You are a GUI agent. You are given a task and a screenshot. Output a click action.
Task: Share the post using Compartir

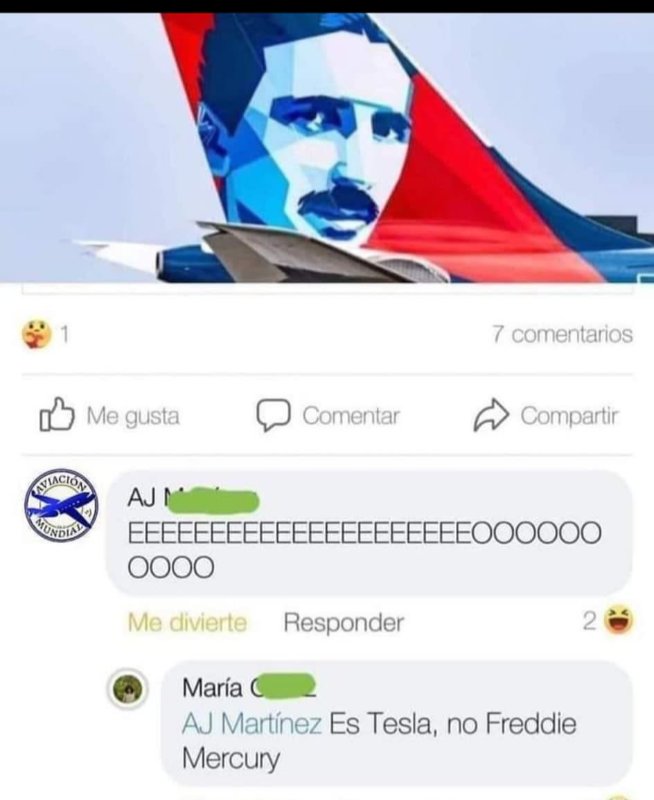click(x=546, y=416)
